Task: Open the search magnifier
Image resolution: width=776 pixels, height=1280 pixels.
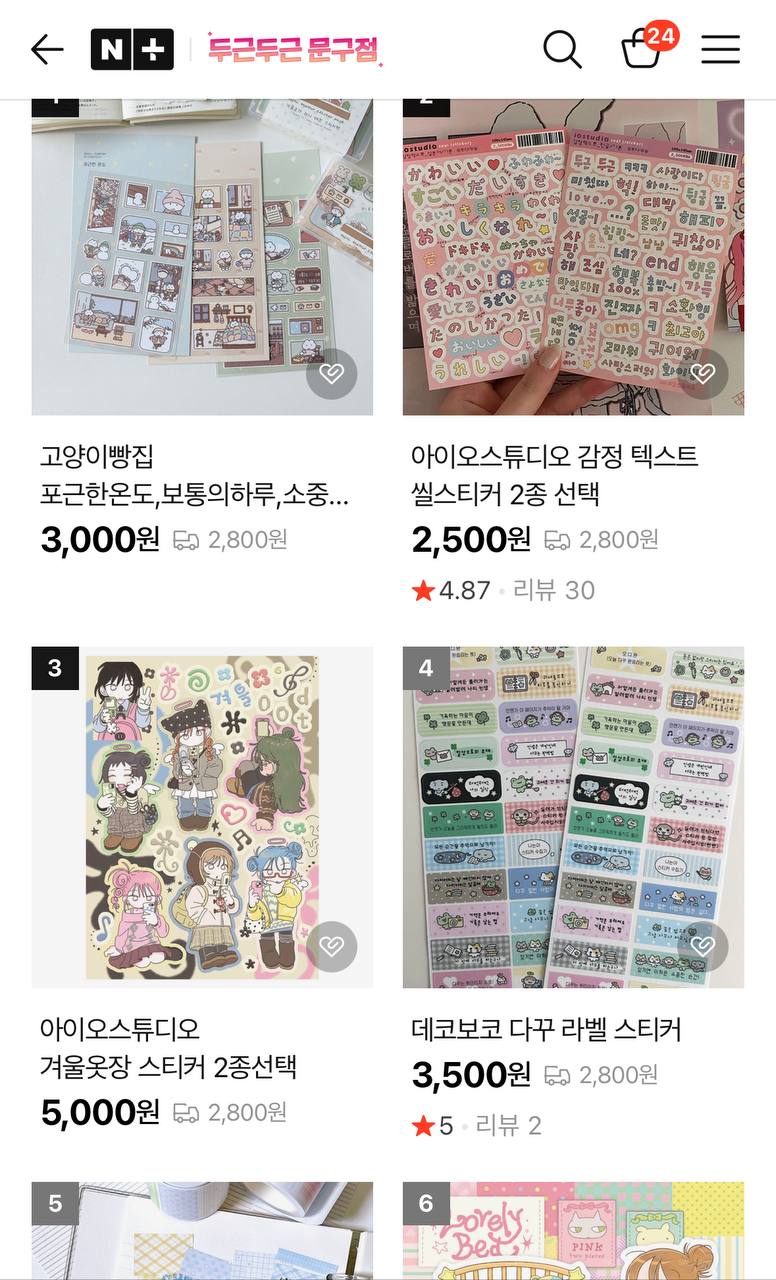Action: click(x=562, y=49)
